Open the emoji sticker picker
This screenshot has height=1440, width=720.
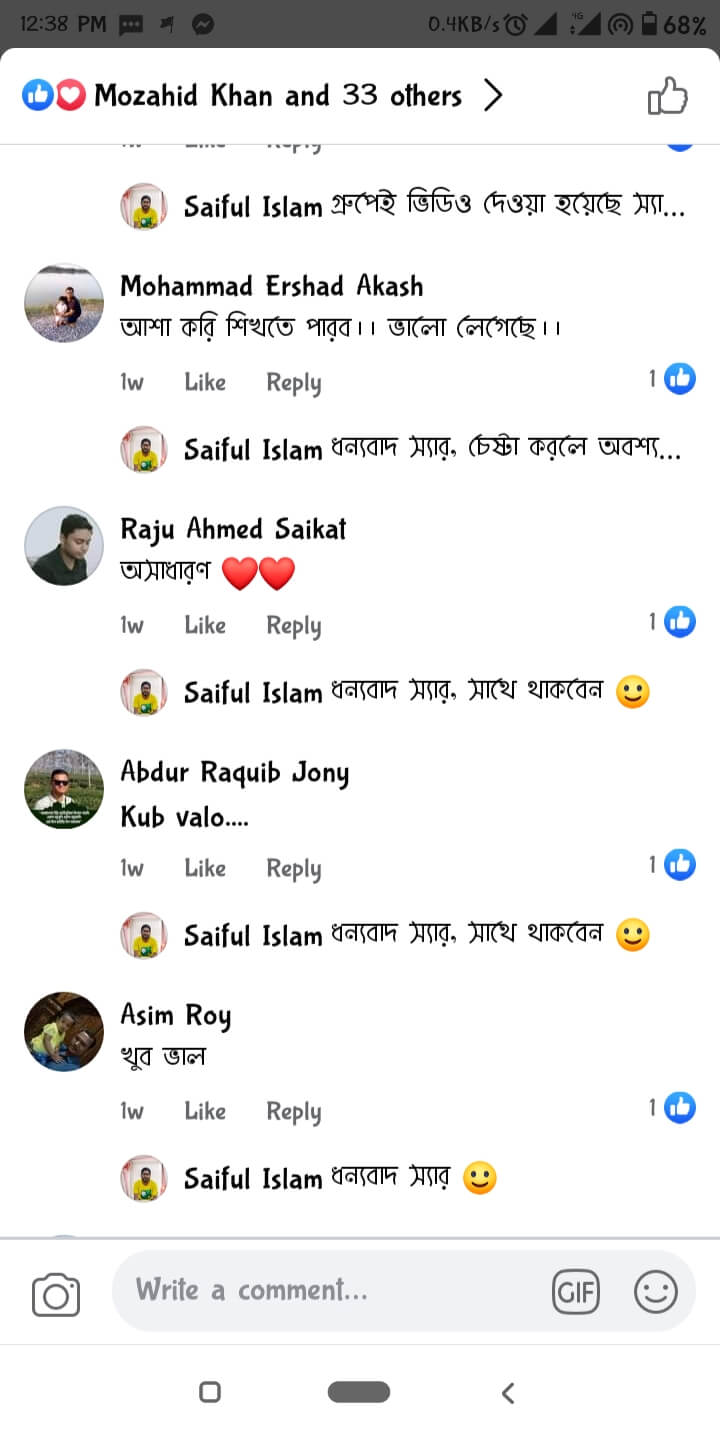pyautogui.click(x=656, y=1292)
